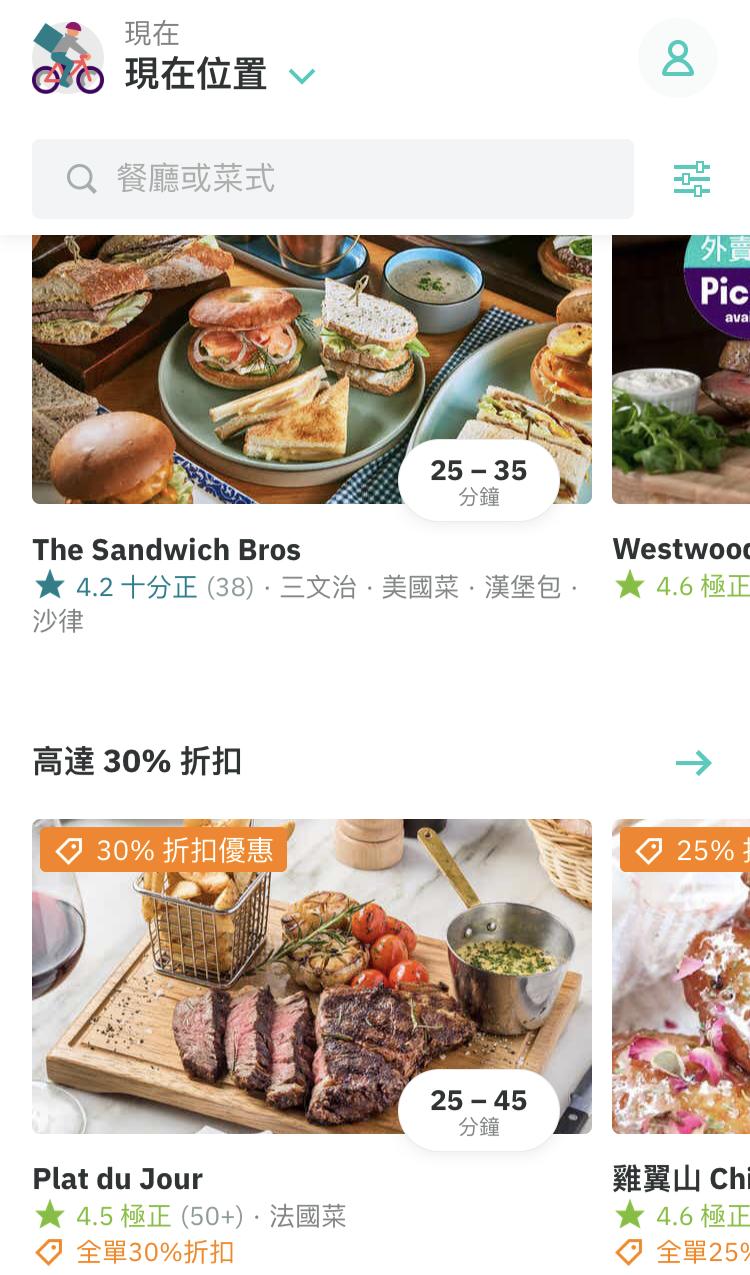Click the chevron next to 現在 label
Image resolution: width=750 pixels, height=1275 pixels.
(301, 76)
